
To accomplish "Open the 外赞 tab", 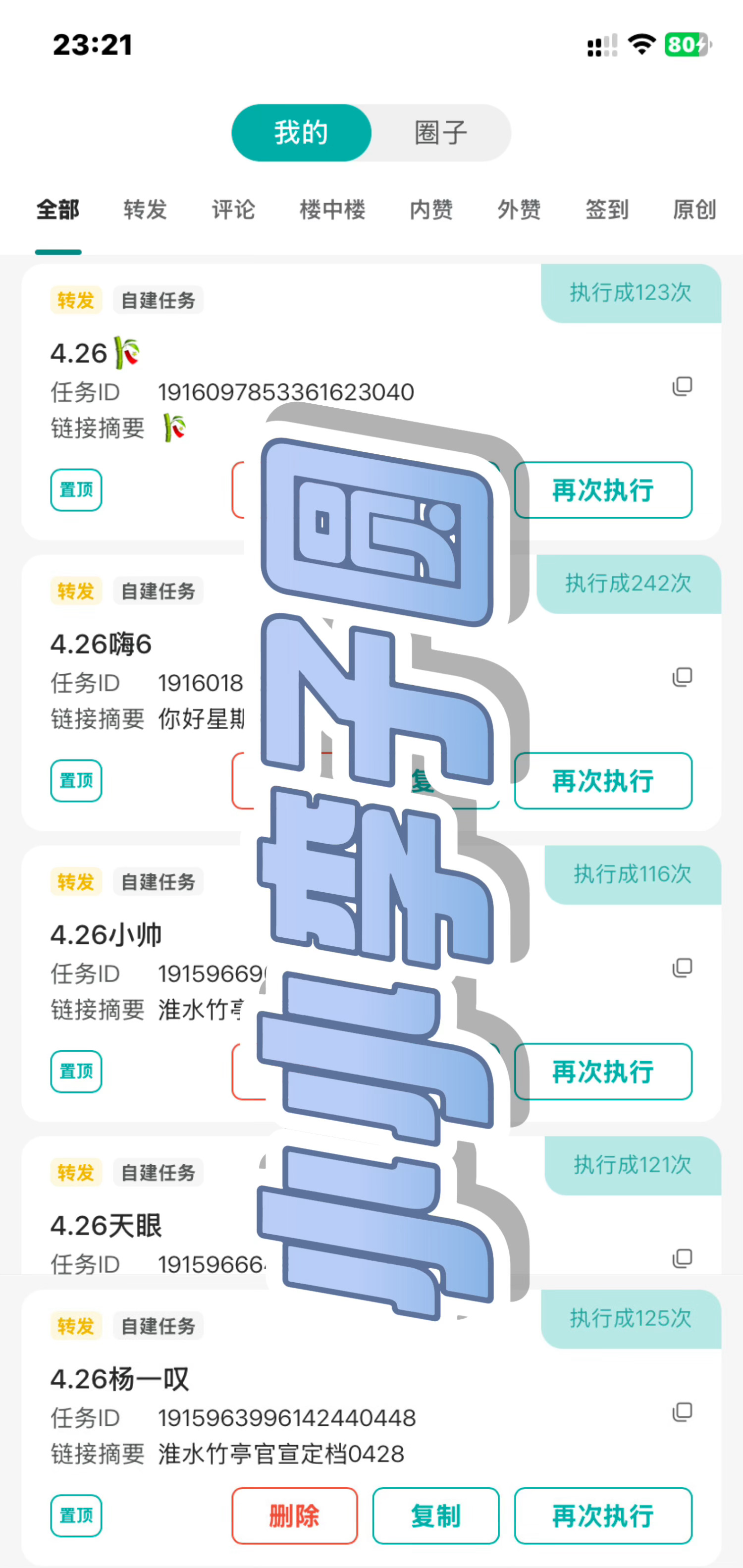I will [519, 210].
